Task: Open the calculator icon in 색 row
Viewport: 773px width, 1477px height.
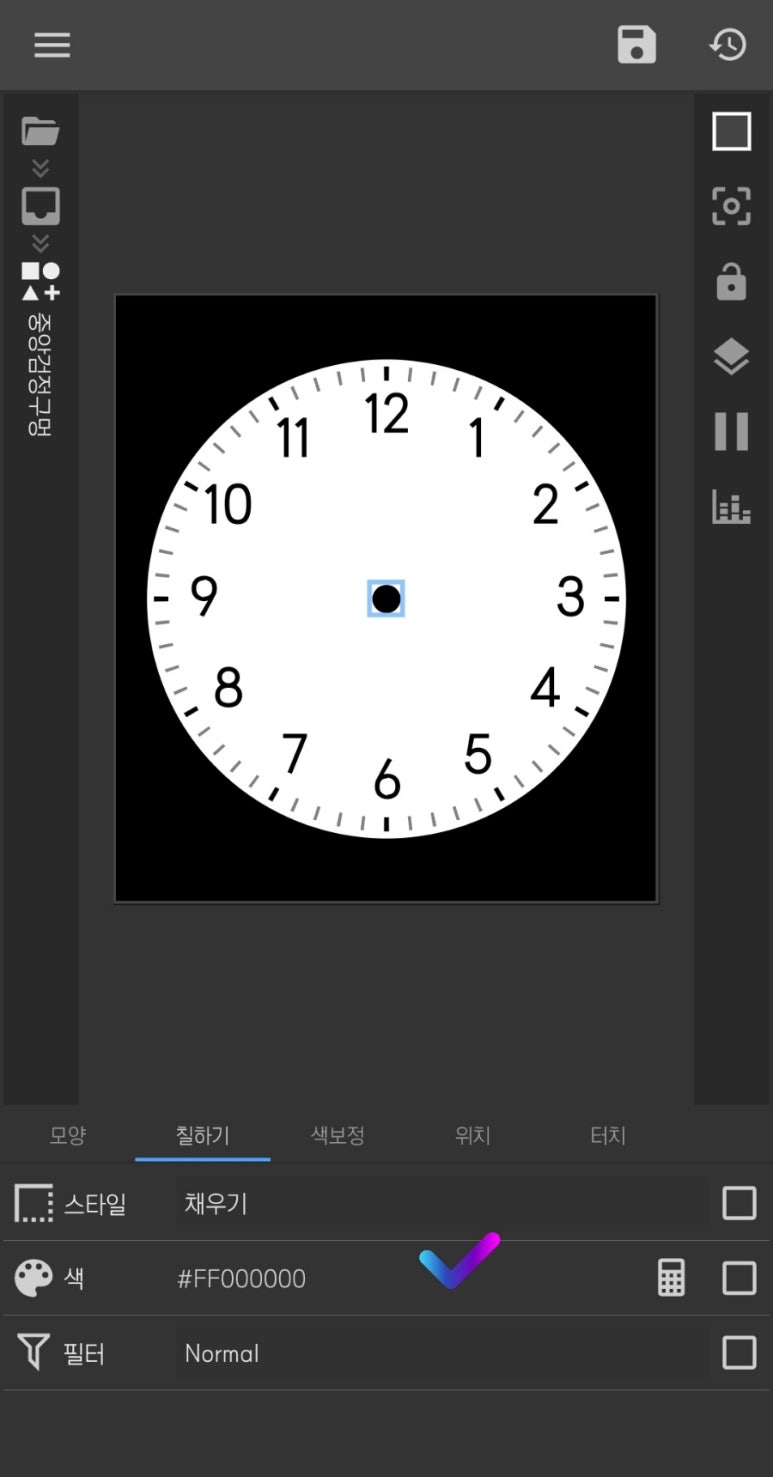Action: 671,1278
